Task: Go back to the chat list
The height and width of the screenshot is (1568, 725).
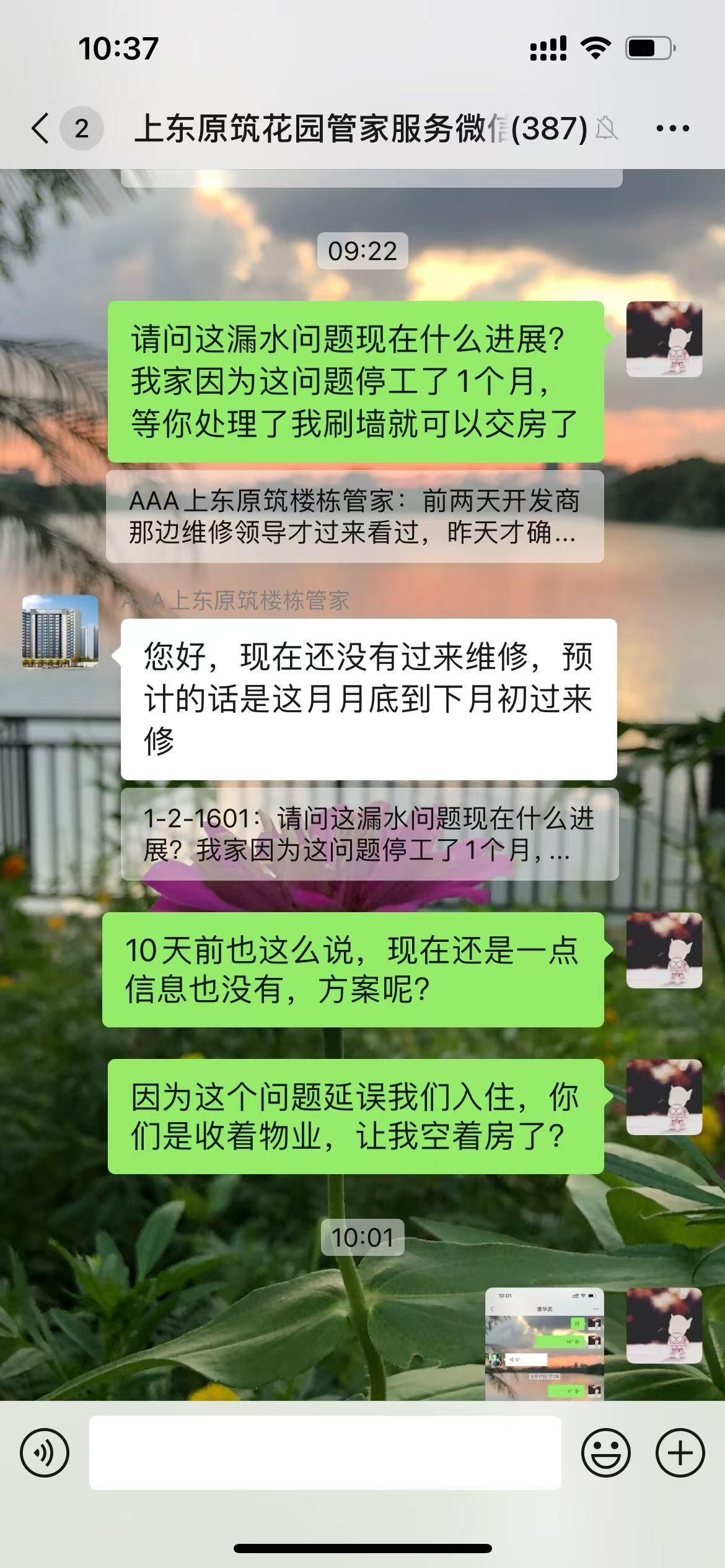Action: tap(41, 129)
